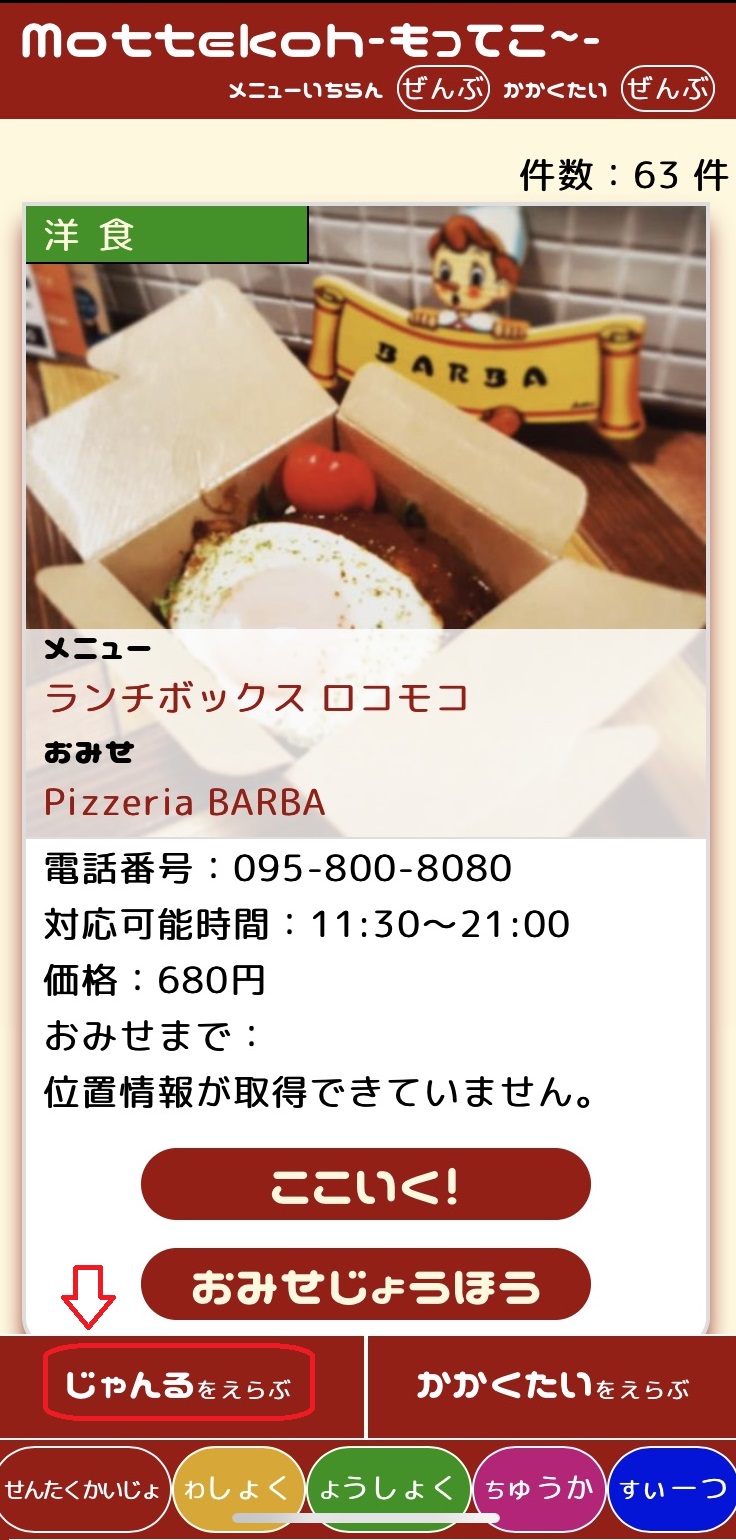The height and width of the screenshot is (1540, 736).
Task: Select the じゃんるをえらぶ tab
Action: [x=179, y=1387]
